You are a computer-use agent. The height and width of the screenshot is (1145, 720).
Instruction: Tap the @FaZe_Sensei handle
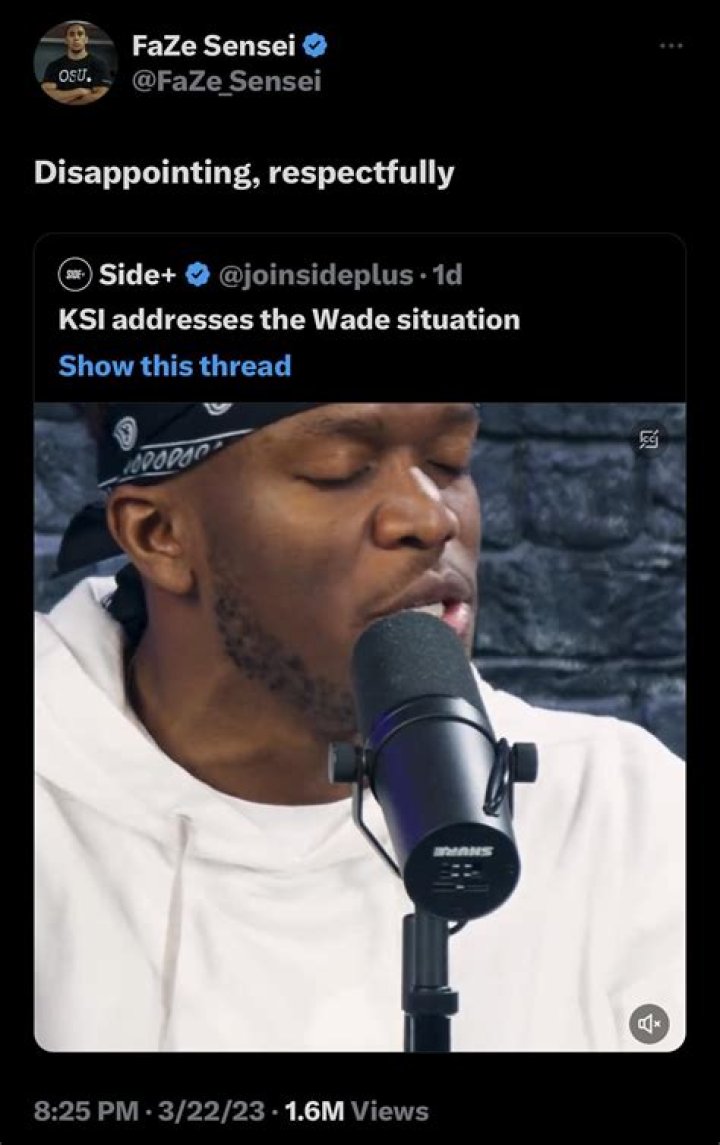pos(226,81)
